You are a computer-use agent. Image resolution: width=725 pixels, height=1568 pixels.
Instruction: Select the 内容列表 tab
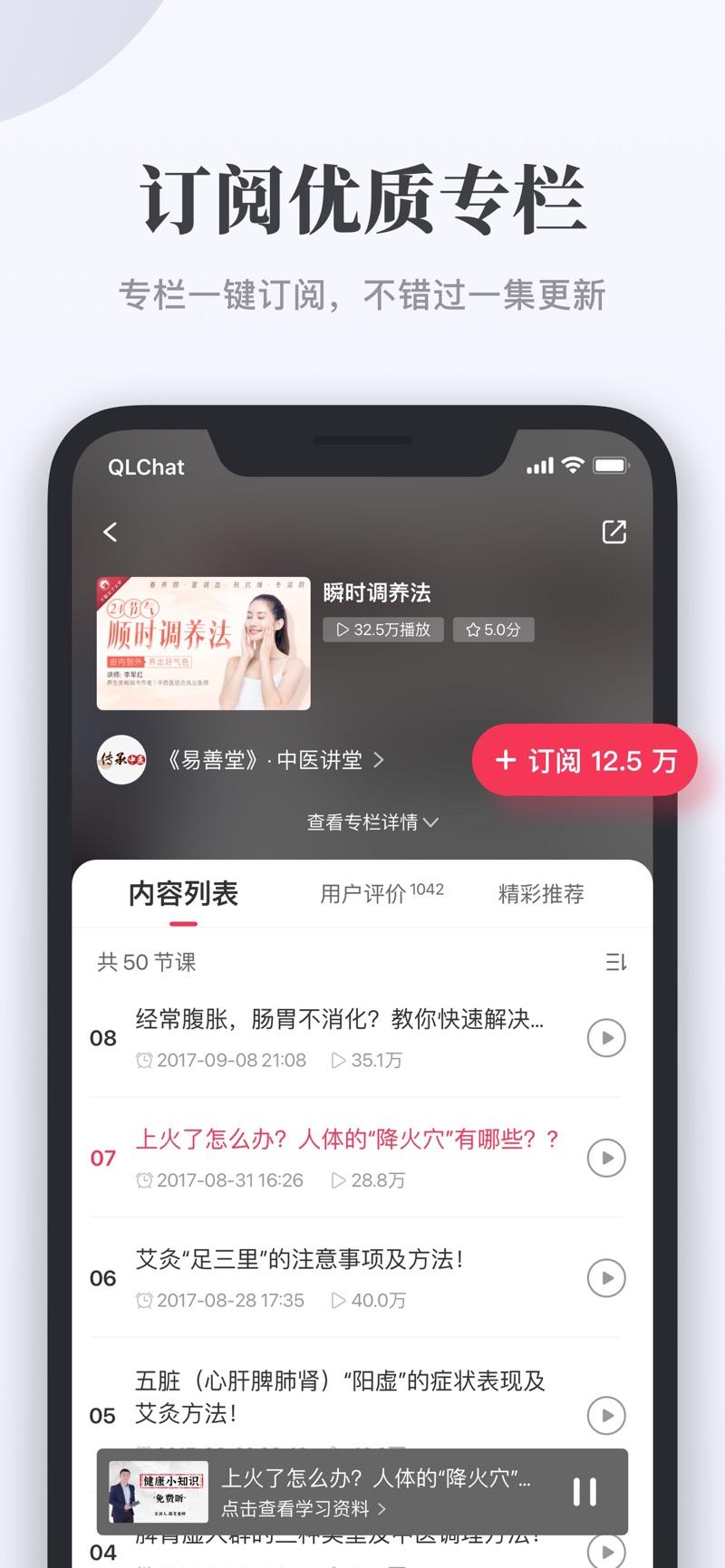pos(184,894)
